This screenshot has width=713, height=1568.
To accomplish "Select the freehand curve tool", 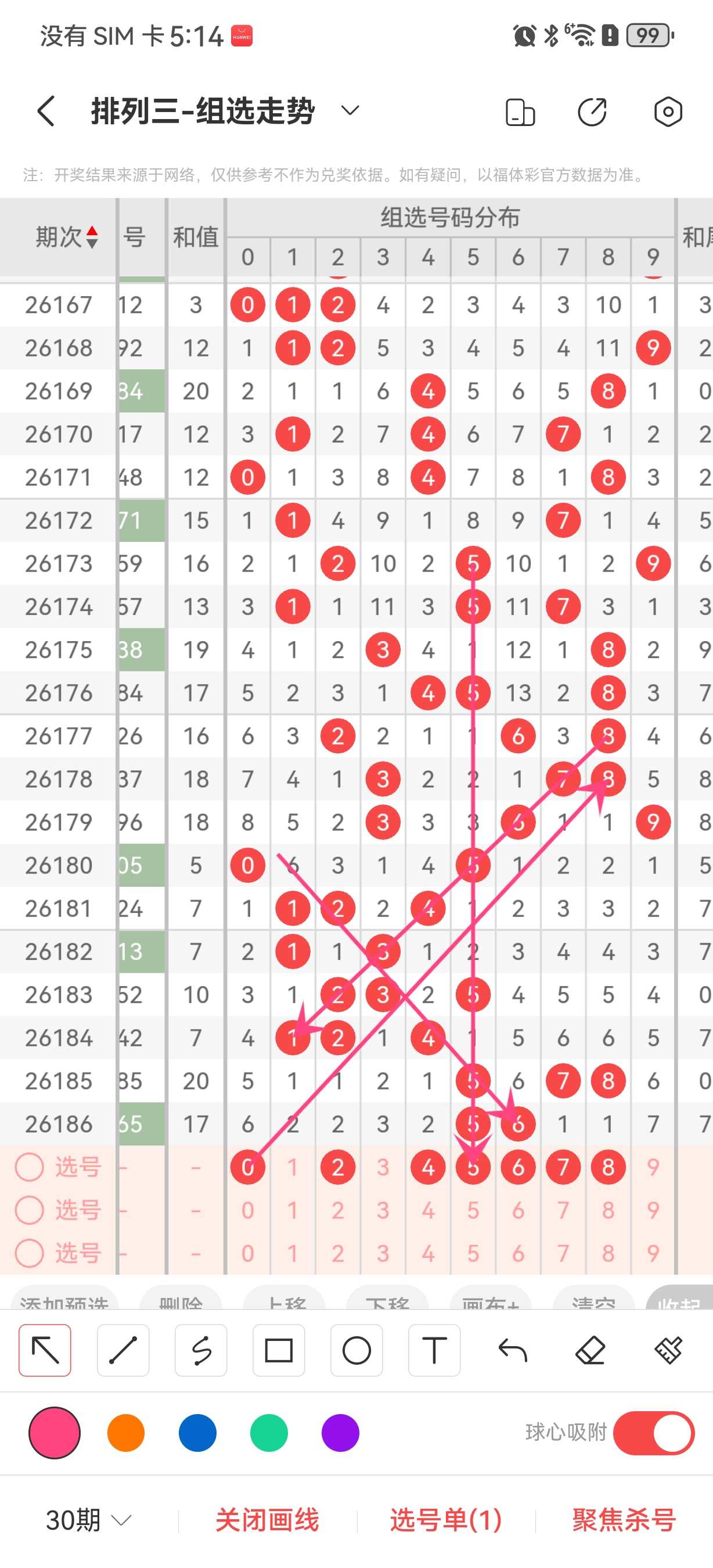I will (x=201, y=1350).
